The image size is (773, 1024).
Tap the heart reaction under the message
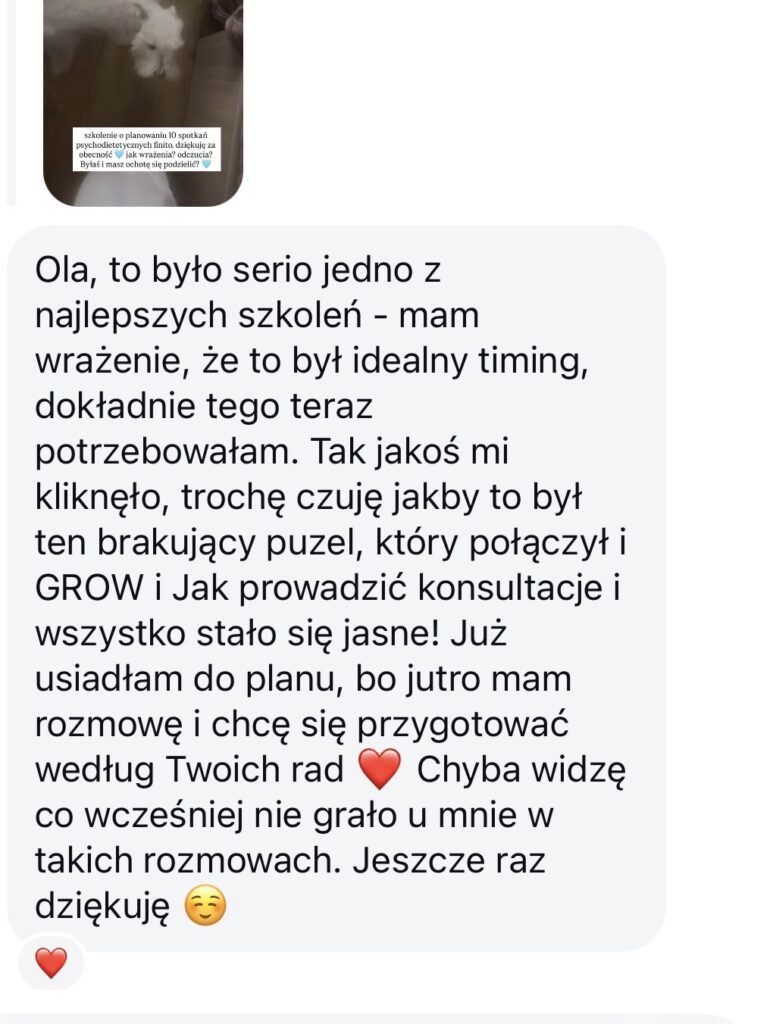pyautogui.click(x=51, y=963)
